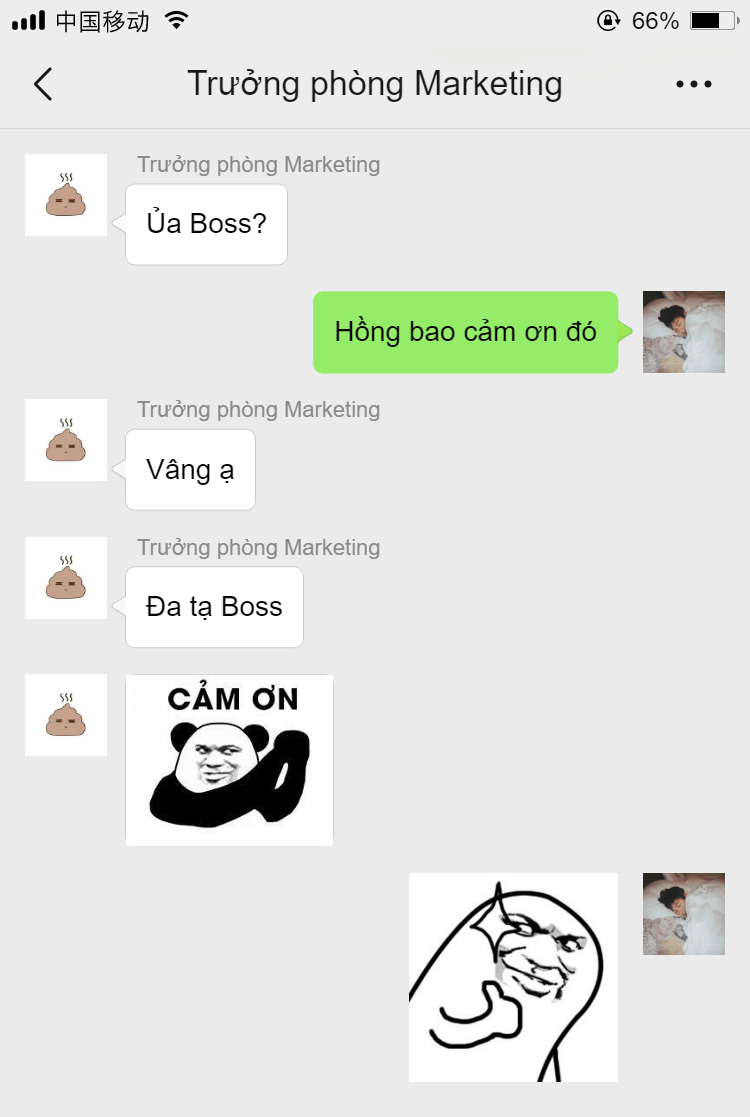Tap my avatar beside 'Hồng bao cảm ơn đó'
Screen dimensions: 750x1117
(x=683, y=332)
